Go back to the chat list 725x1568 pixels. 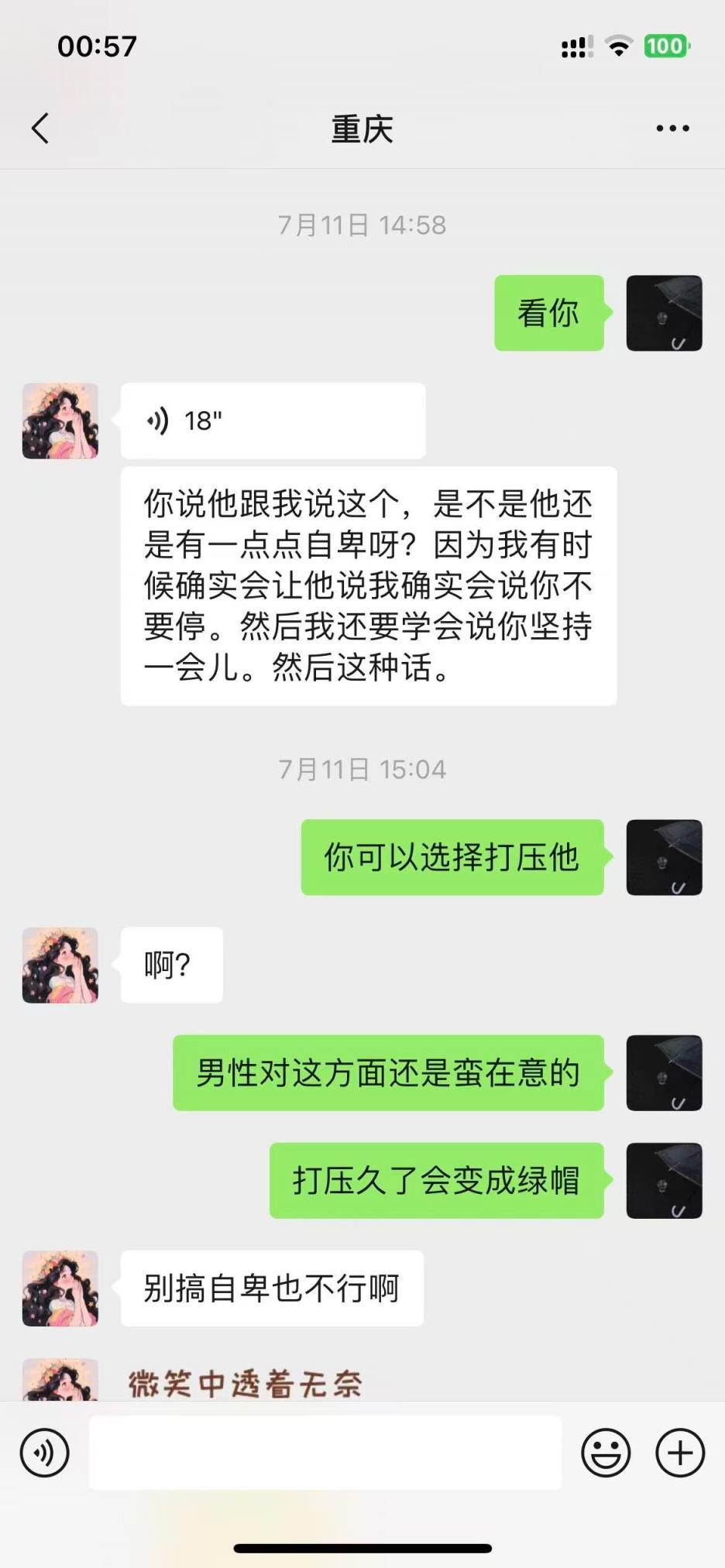pyautogui.click(x=40, y=129)
